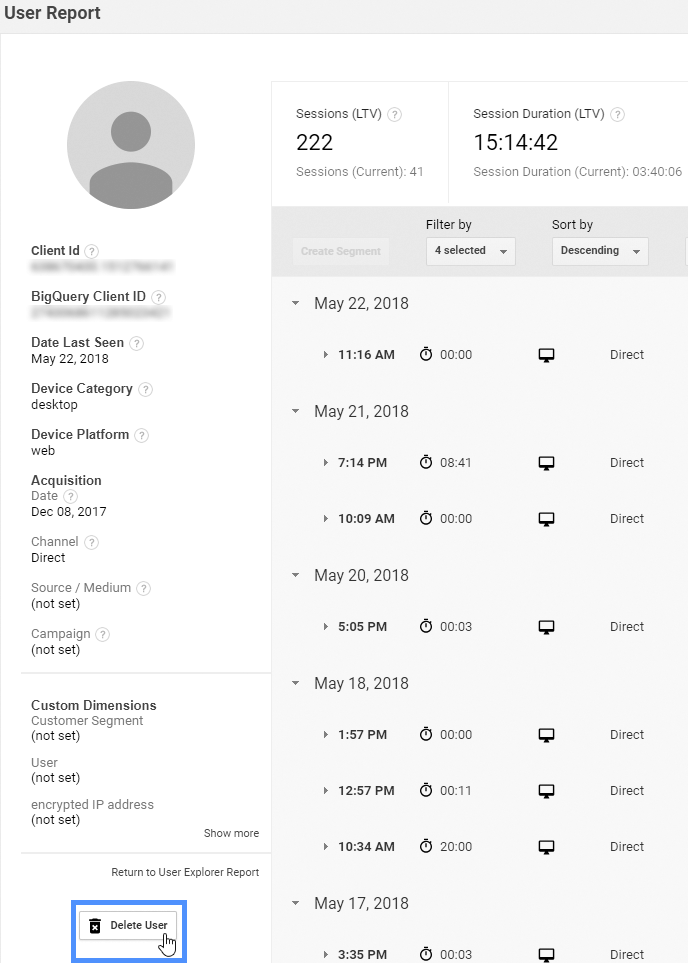Viewport: 688px width, 963px height.
Task: Collapse the May 20, 2018 date group
Action: [x=295, y=575]
